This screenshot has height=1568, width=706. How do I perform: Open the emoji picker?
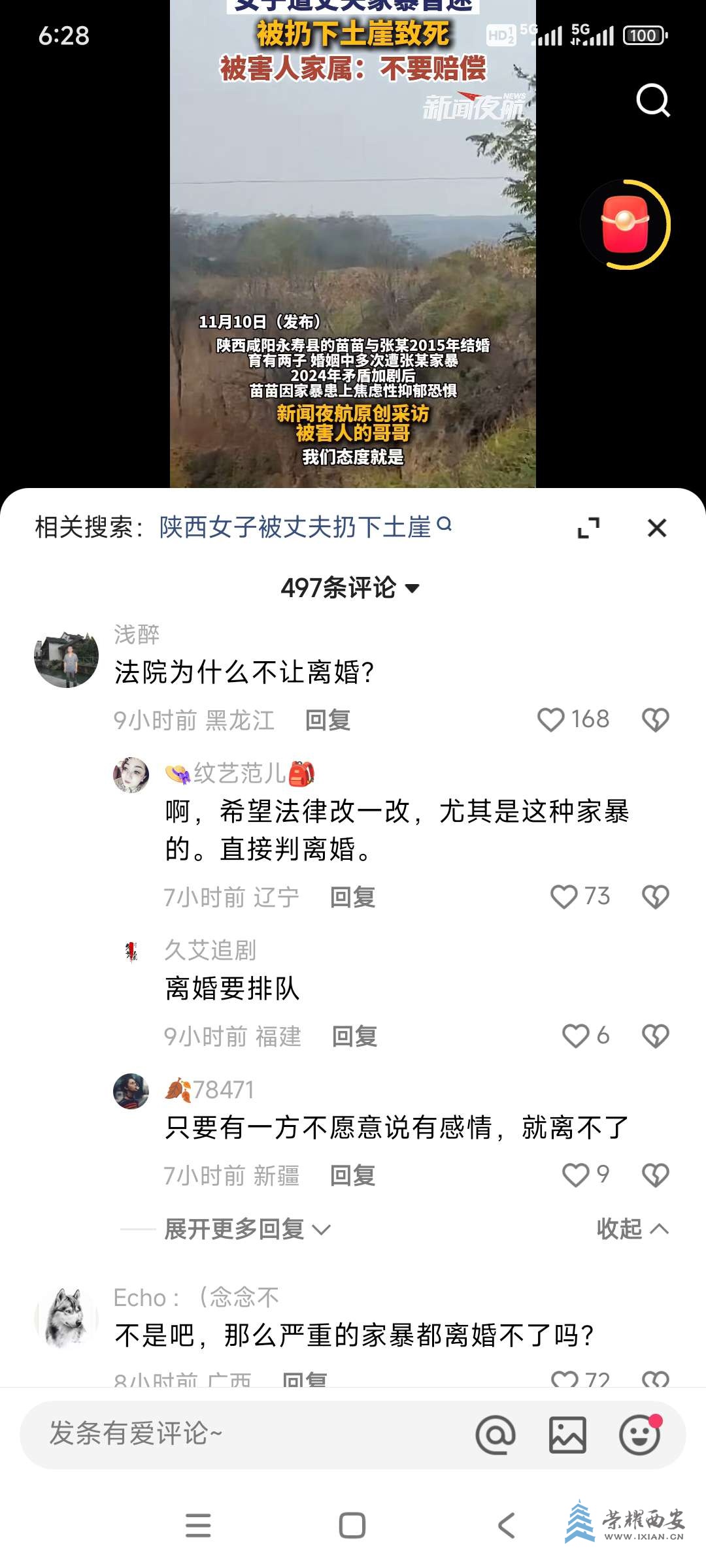pyautogui.click(x=639, y=1435)
